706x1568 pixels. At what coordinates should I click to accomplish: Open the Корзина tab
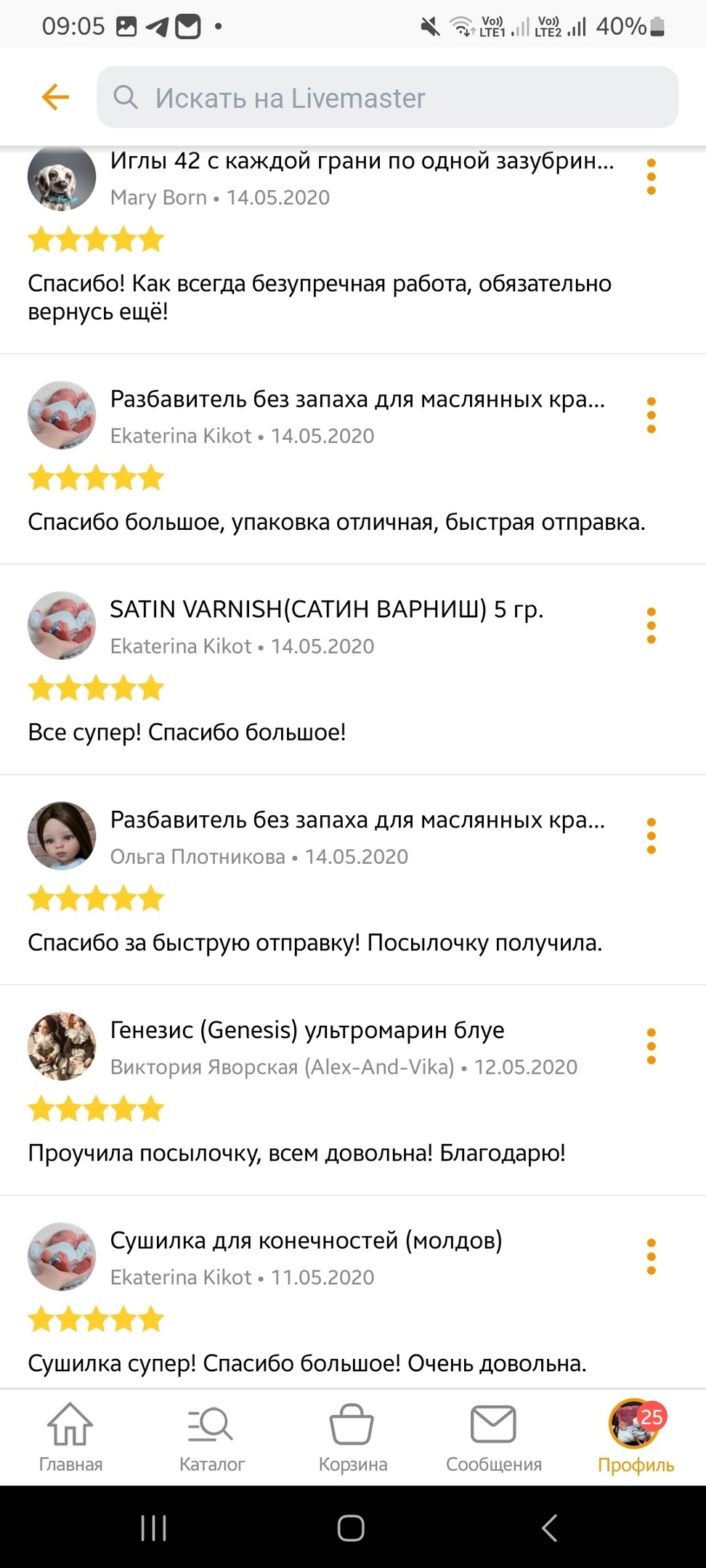point(352,1437)
